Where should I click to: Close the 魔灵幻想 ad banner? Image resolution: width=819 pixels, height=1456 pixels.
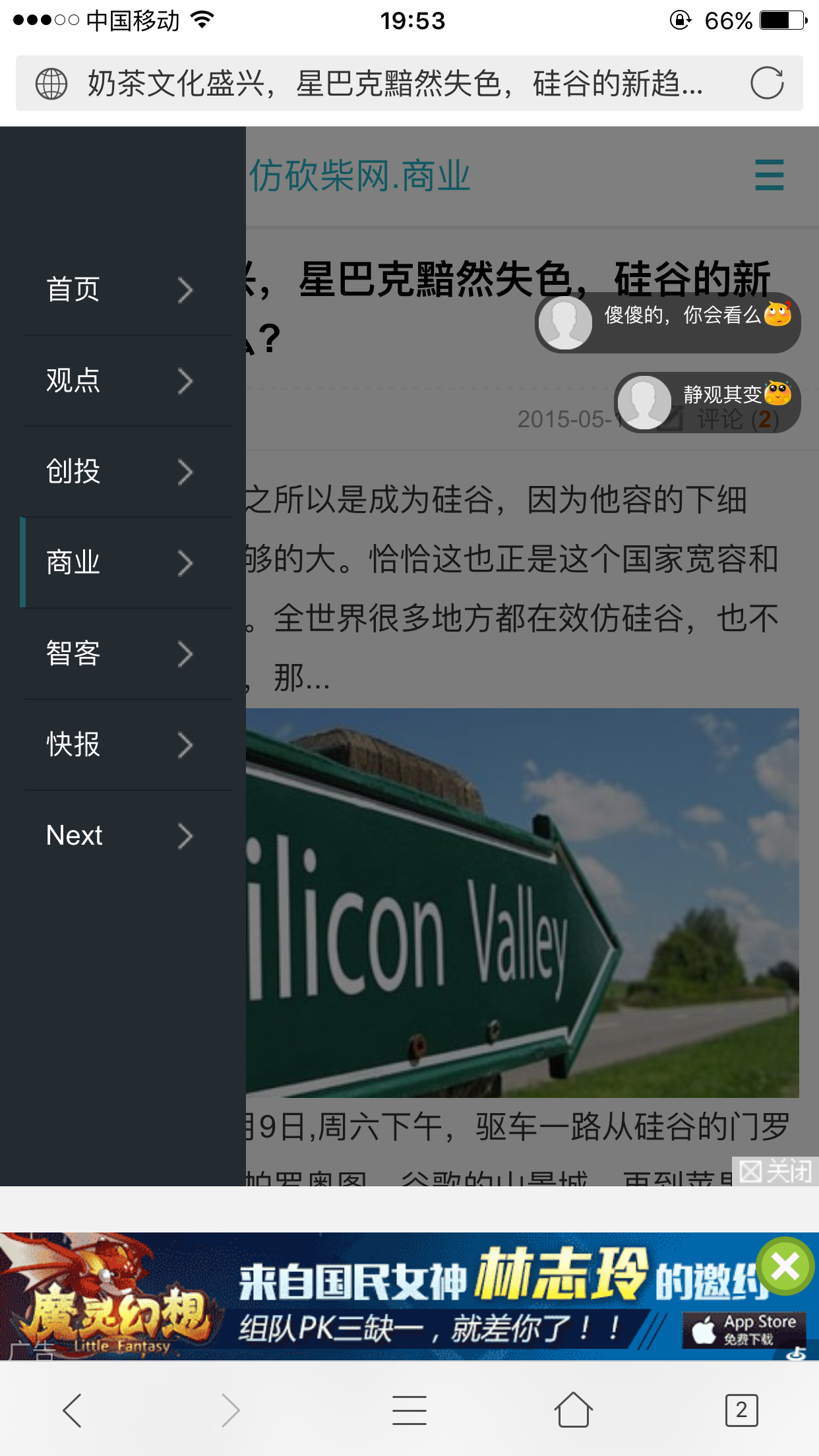coord(785,1265)
